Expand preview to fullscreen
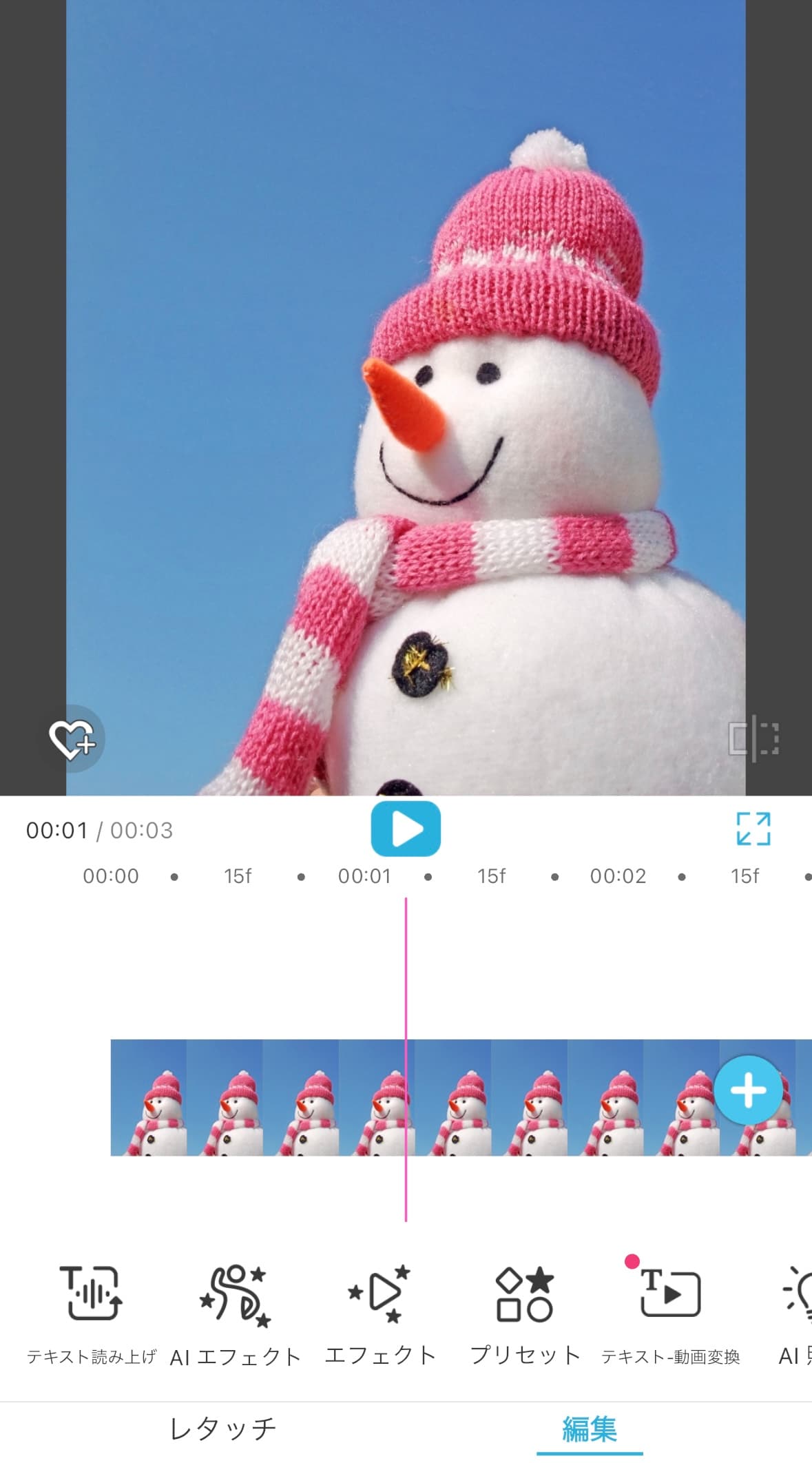Viewport: 812px width, 1463px height. coord(753,829)
